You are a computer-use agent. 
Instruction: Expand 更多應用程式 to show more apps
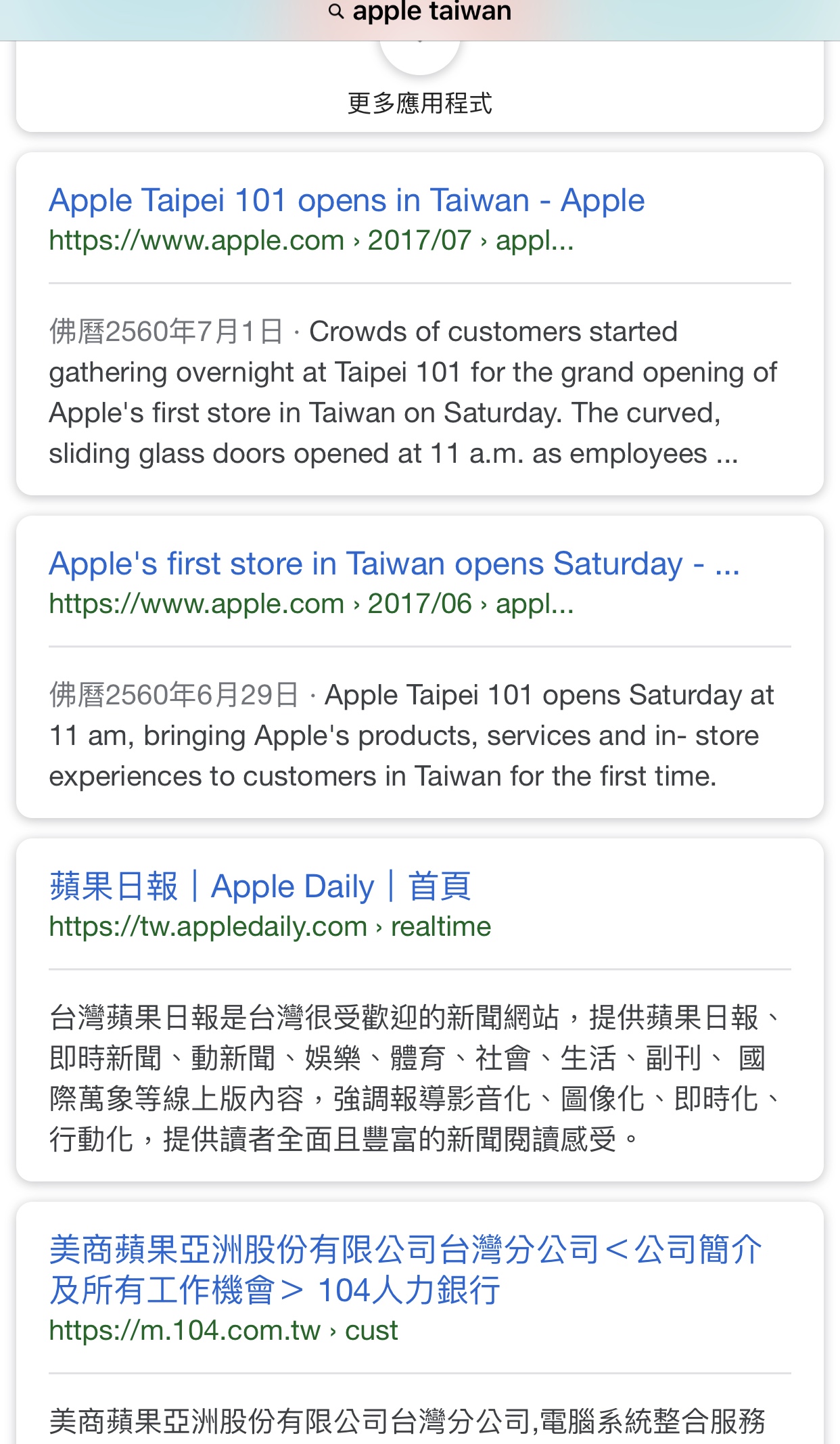420,103
